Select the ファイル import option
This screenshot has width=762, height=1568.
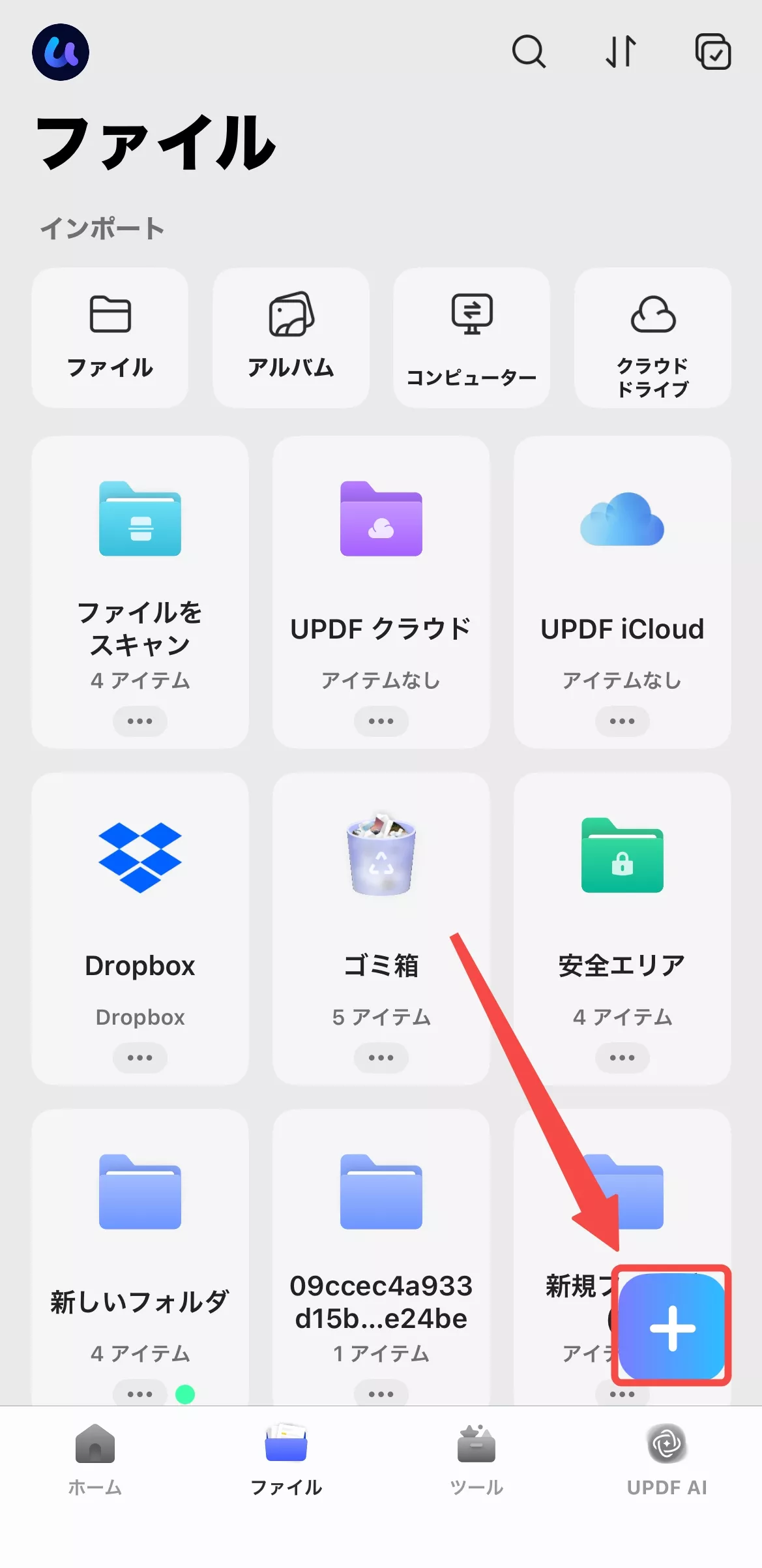tap(110, 336)
